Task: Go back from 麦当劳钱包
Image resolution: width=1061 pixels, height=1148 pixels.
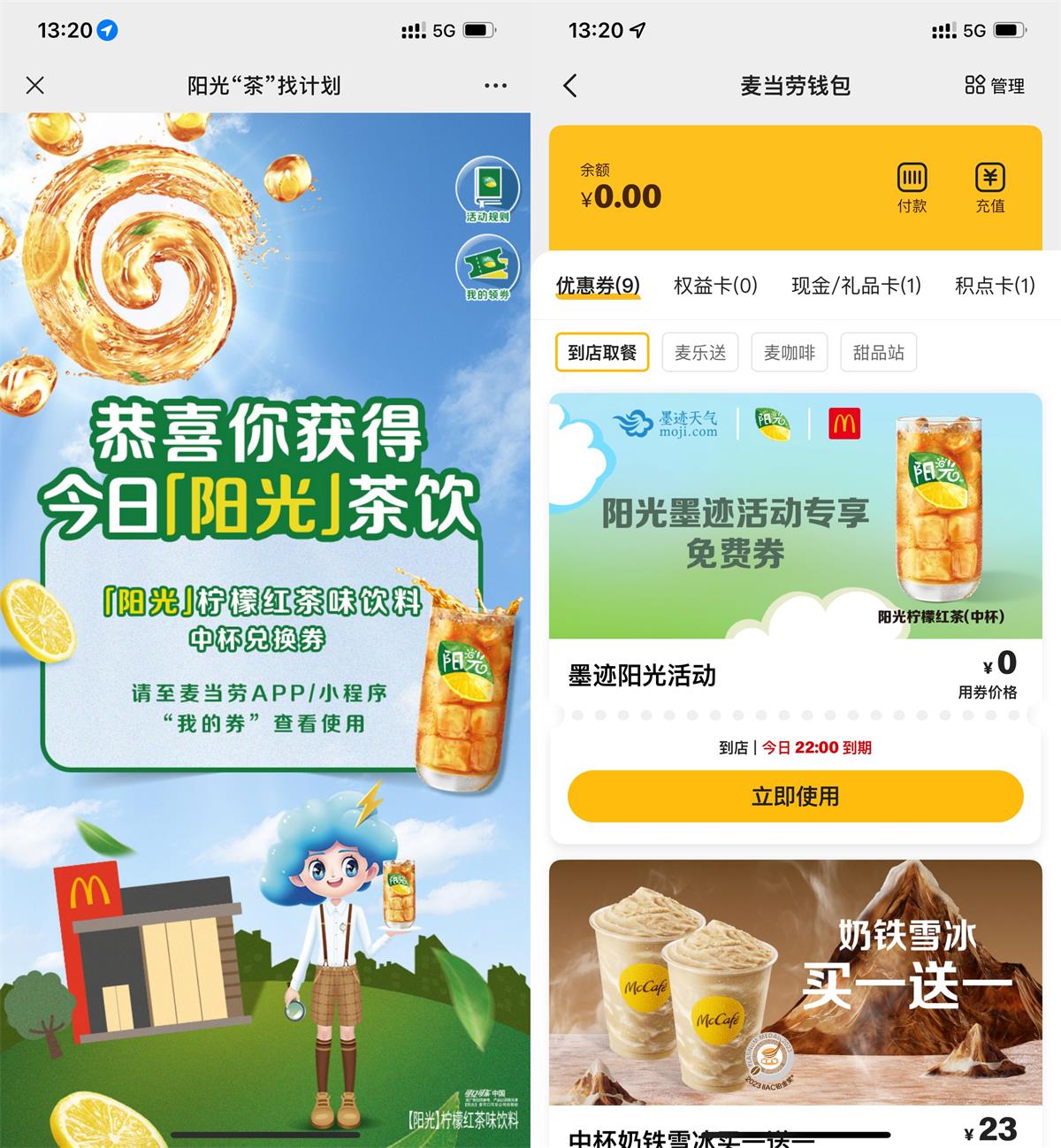Action: tap(570, 86)
